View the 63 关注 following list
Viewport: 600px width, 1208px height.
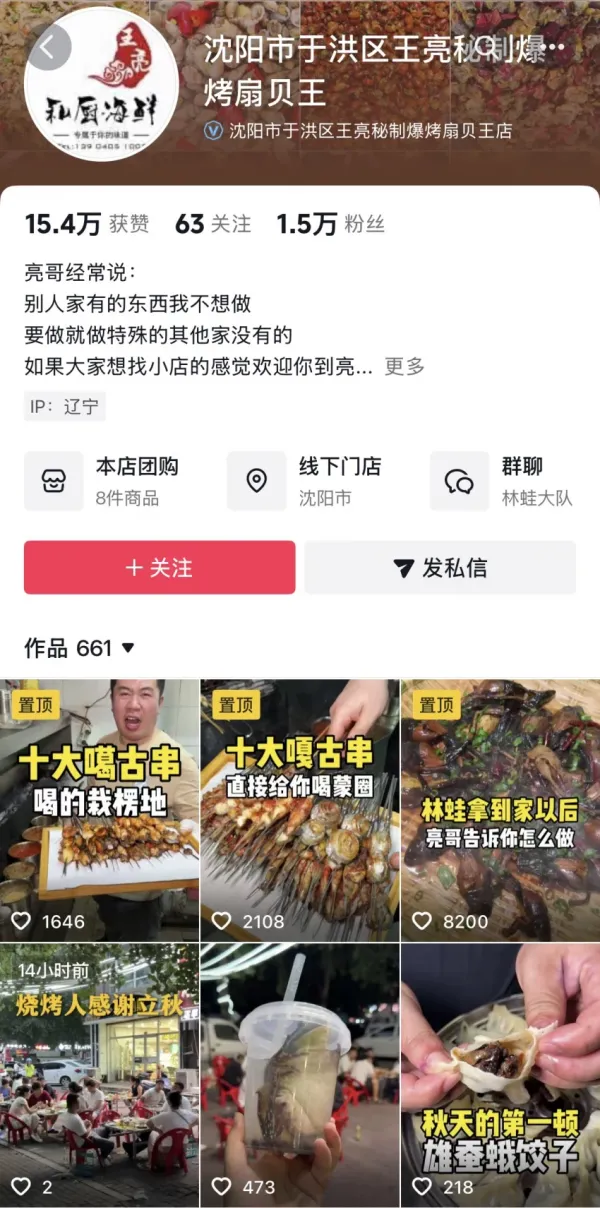coord(213,224)
